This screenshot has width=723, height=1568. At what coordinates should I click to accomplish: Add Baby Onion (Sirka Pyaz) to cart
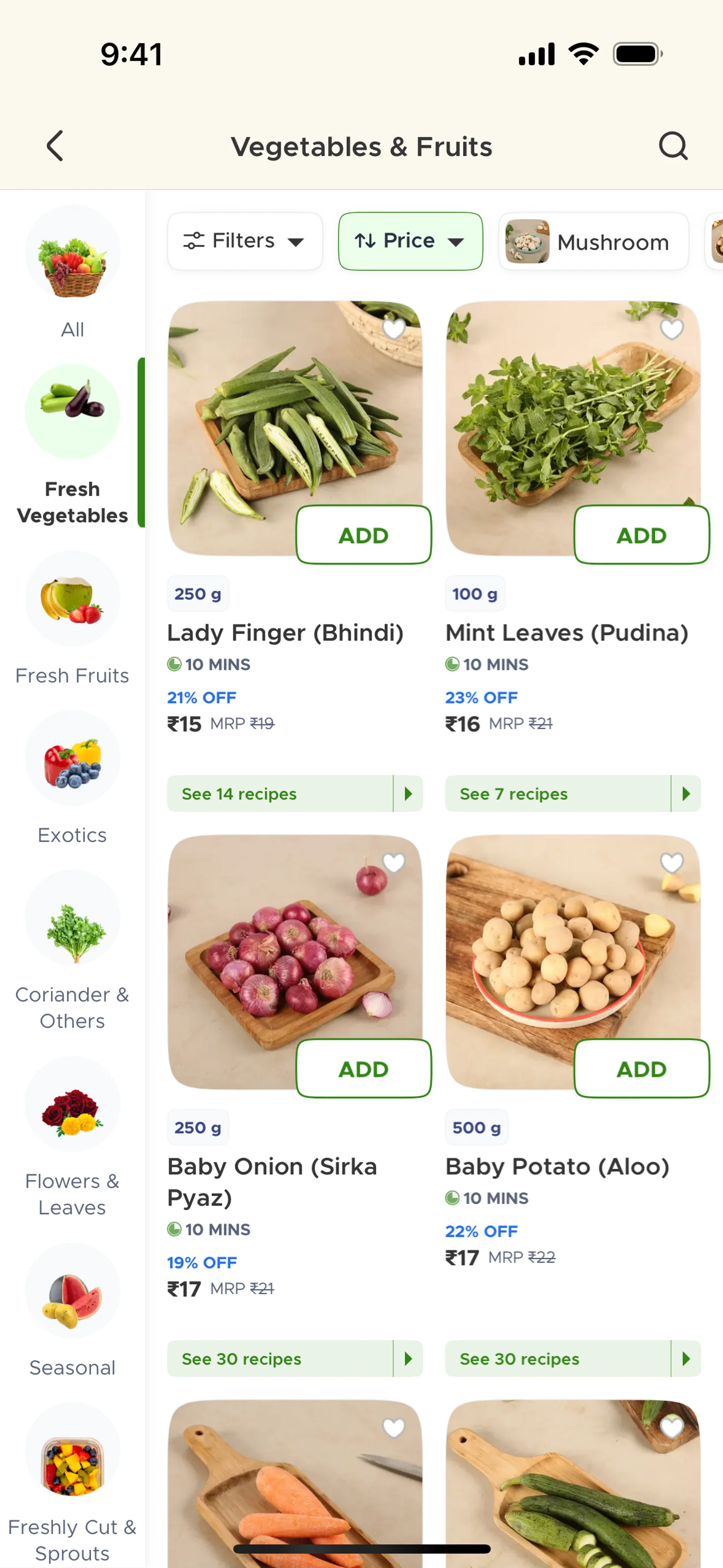tap(363, 1069)
